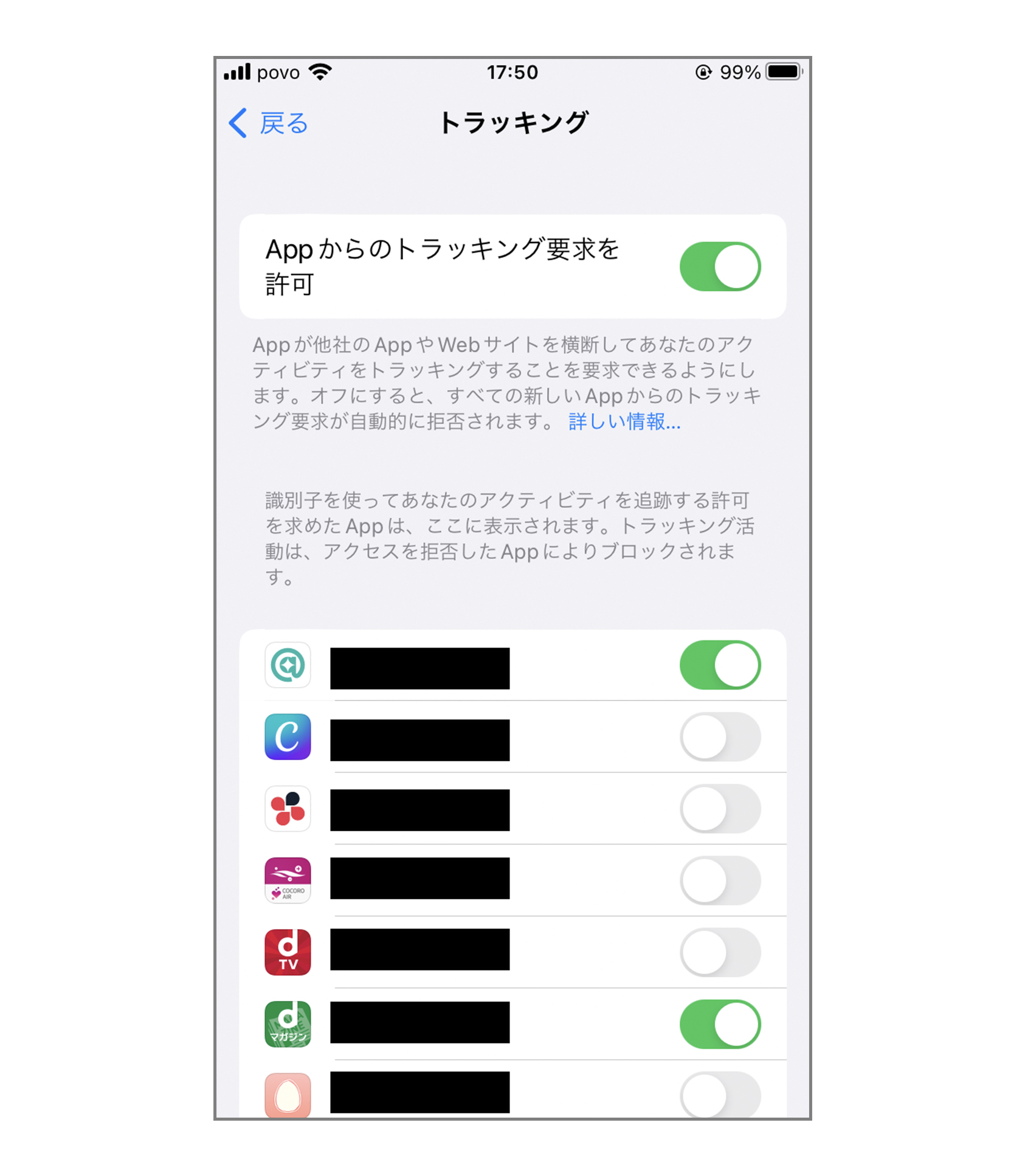Enable tracking for the Canva app
Screen dimensions: 1025x1176
pos(719,736)
